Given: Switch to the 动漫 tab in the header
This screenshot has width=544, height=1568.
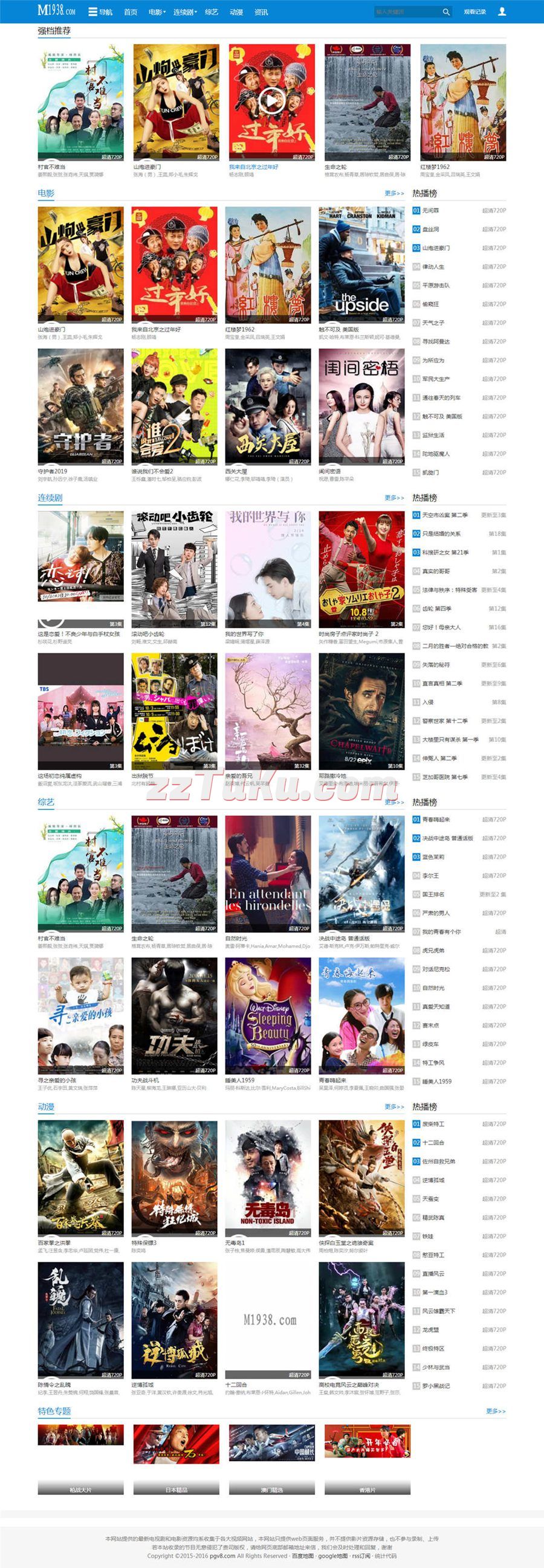Looking at the screenshot, I should [236, 11].
